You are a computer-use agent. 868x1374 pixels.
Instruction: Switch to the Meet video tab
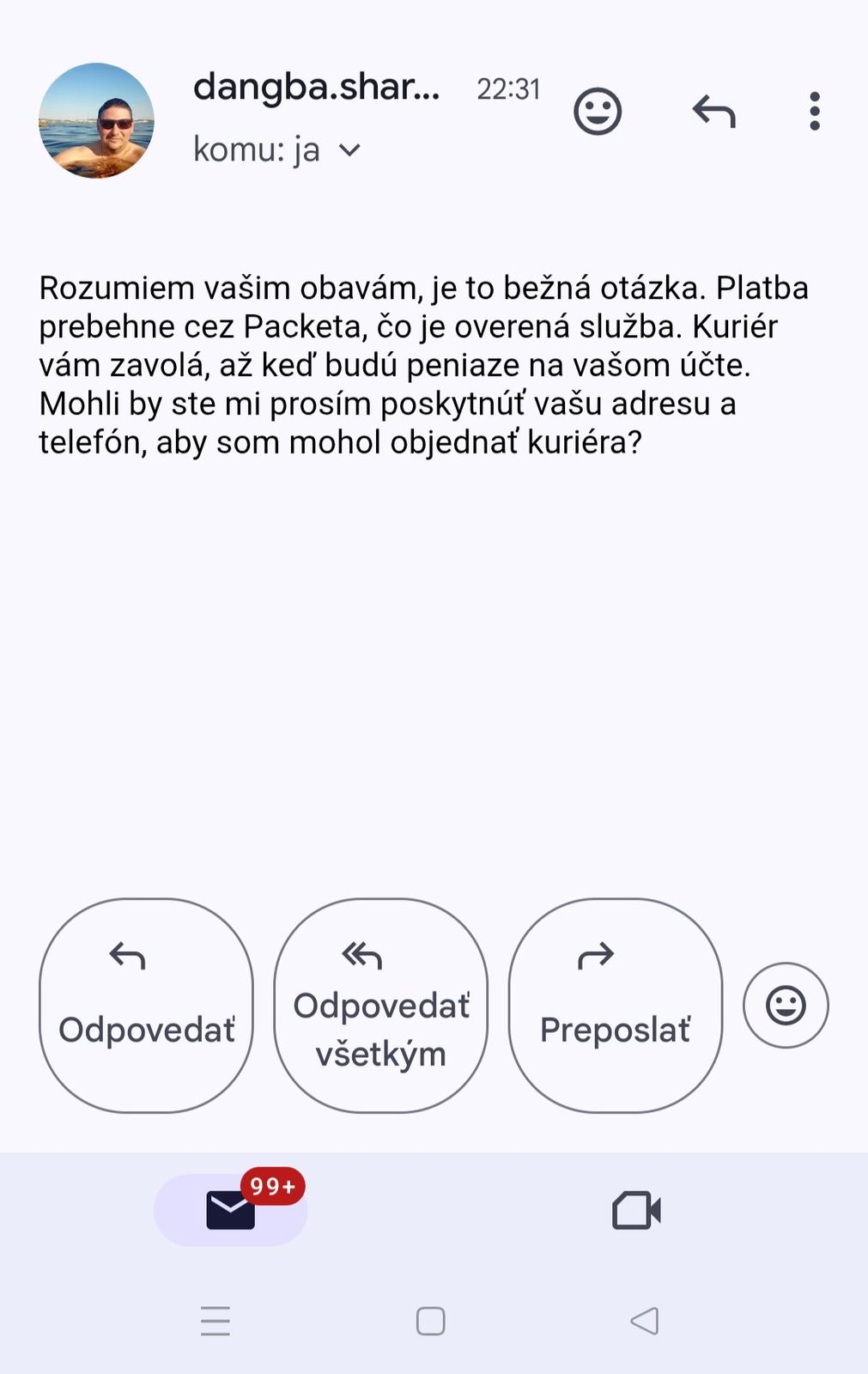(636, 1210)
